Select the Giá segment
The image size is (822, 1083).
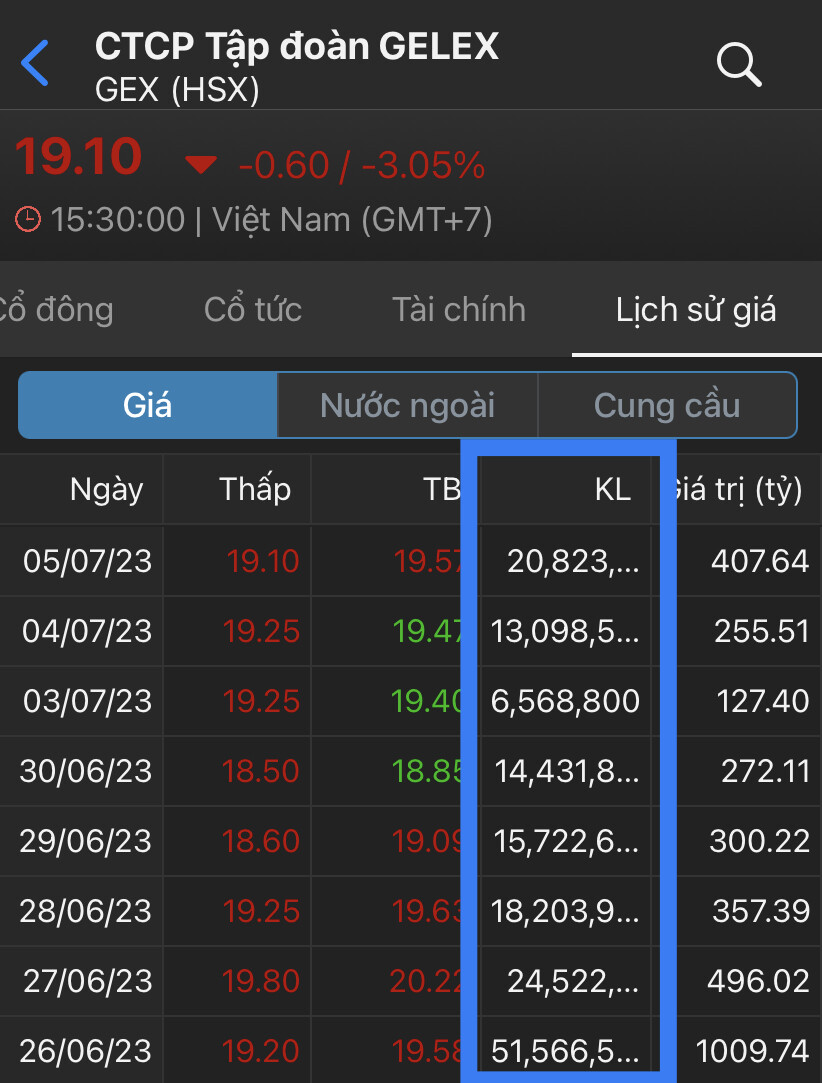pyautogui.click(x=148, y=405)
